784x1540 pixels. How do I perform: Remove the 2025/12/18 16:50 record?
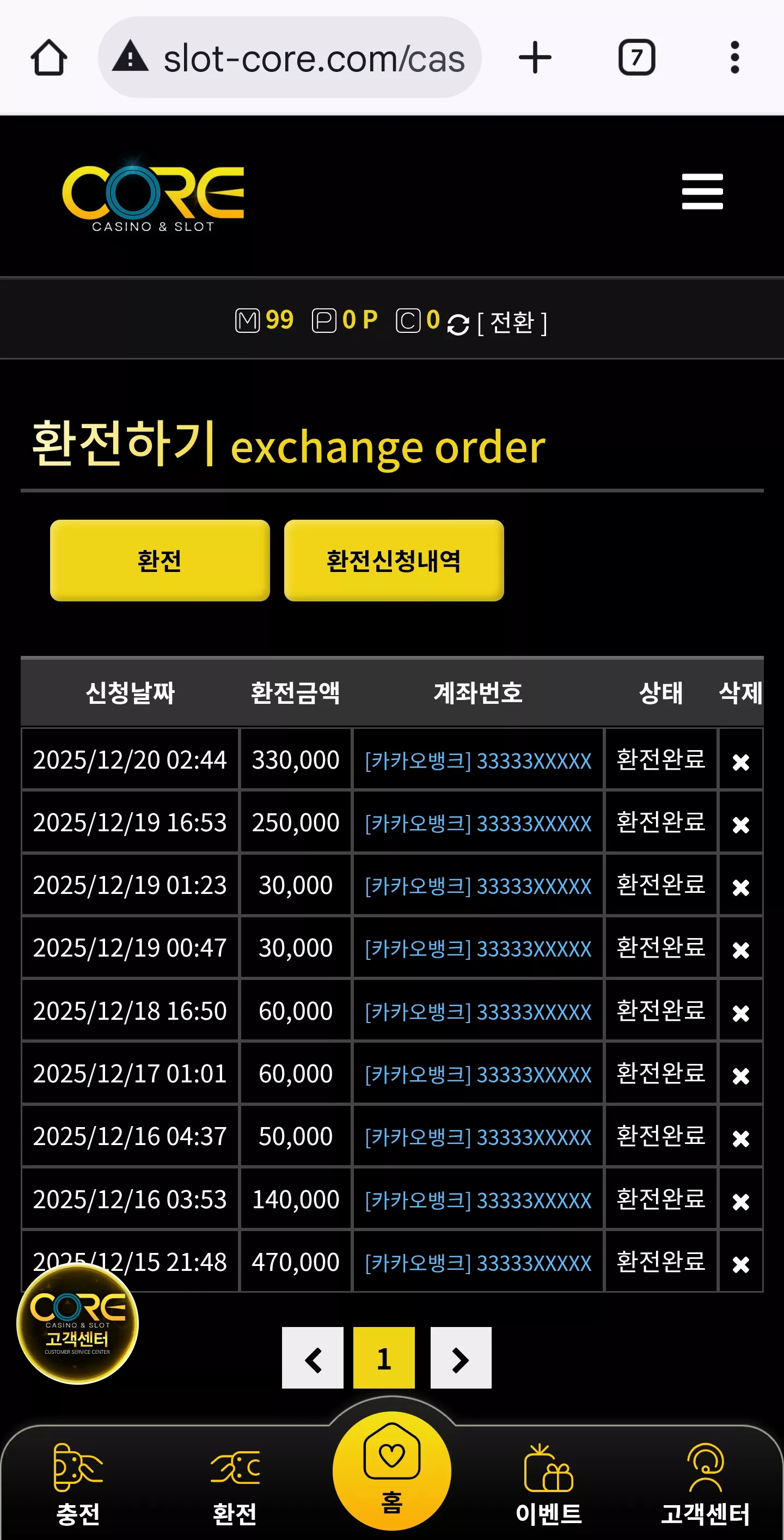coord(740,1013)
